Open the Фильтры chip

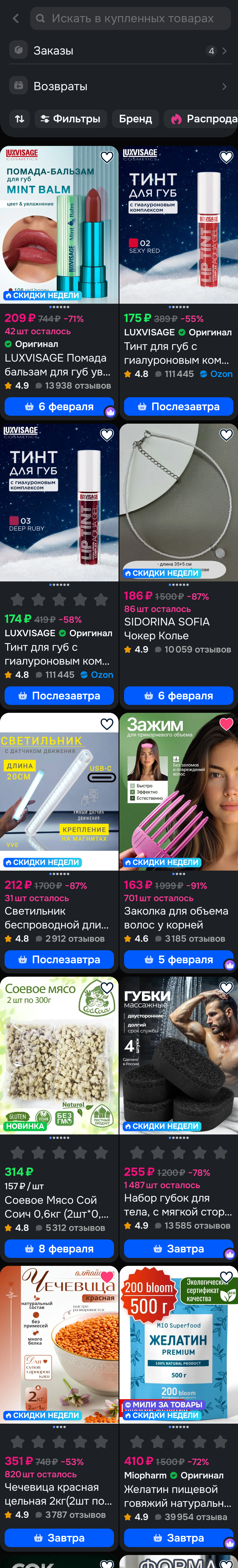71,119
